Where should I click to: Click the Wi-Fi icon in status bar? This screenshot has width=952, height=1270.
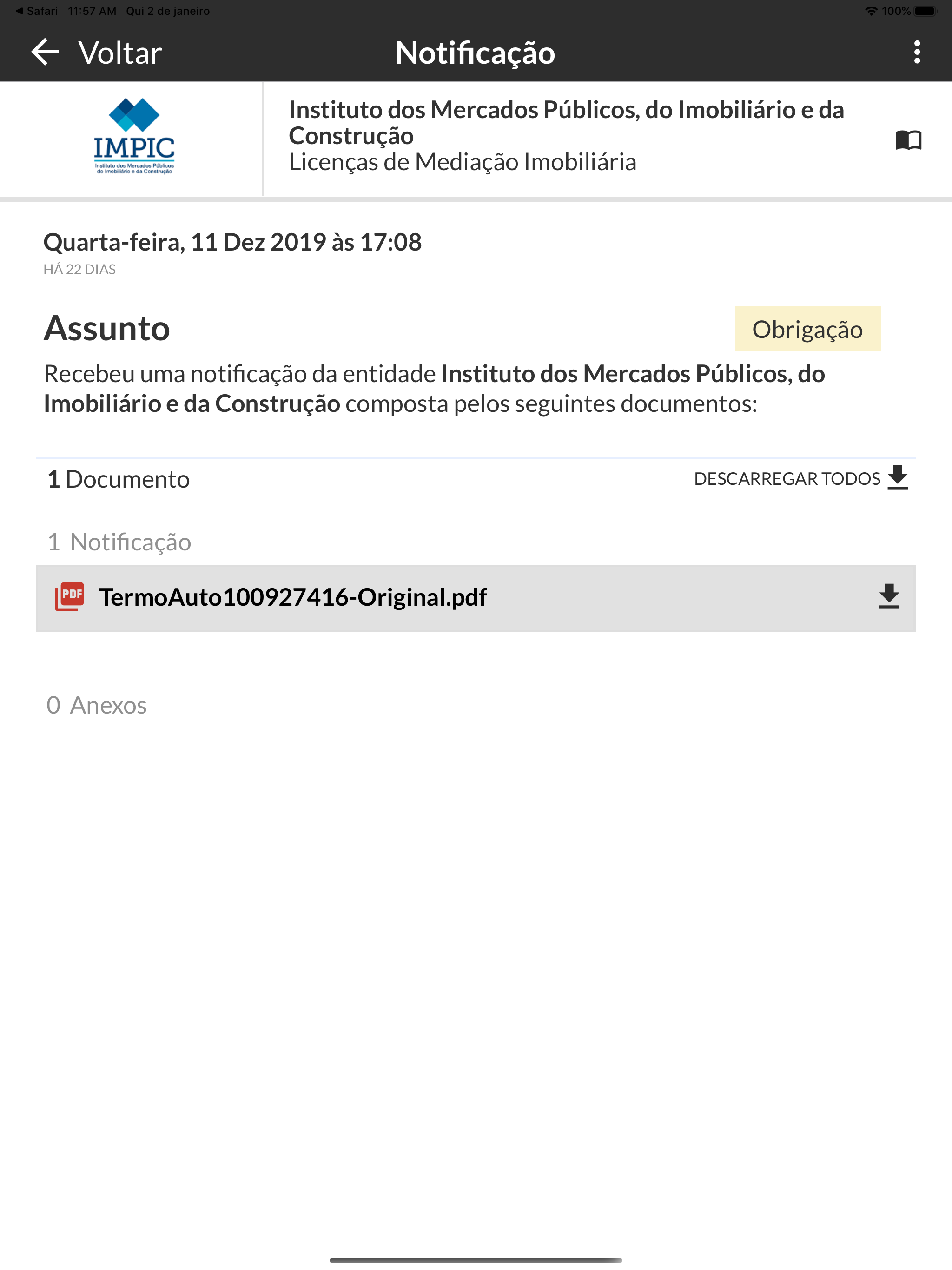pos(871,10)
